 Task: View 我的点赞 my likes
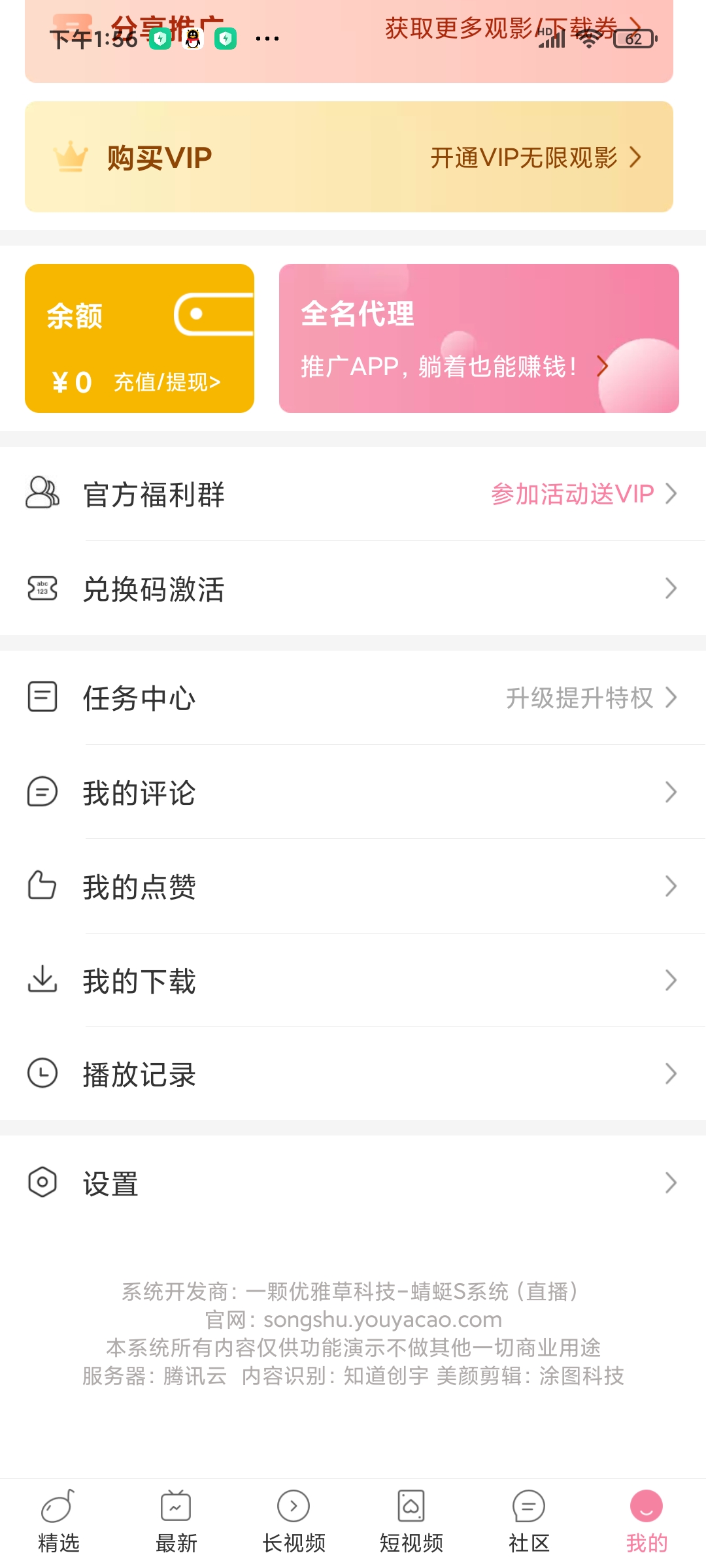pyautogui.click(x=353, y=887)
